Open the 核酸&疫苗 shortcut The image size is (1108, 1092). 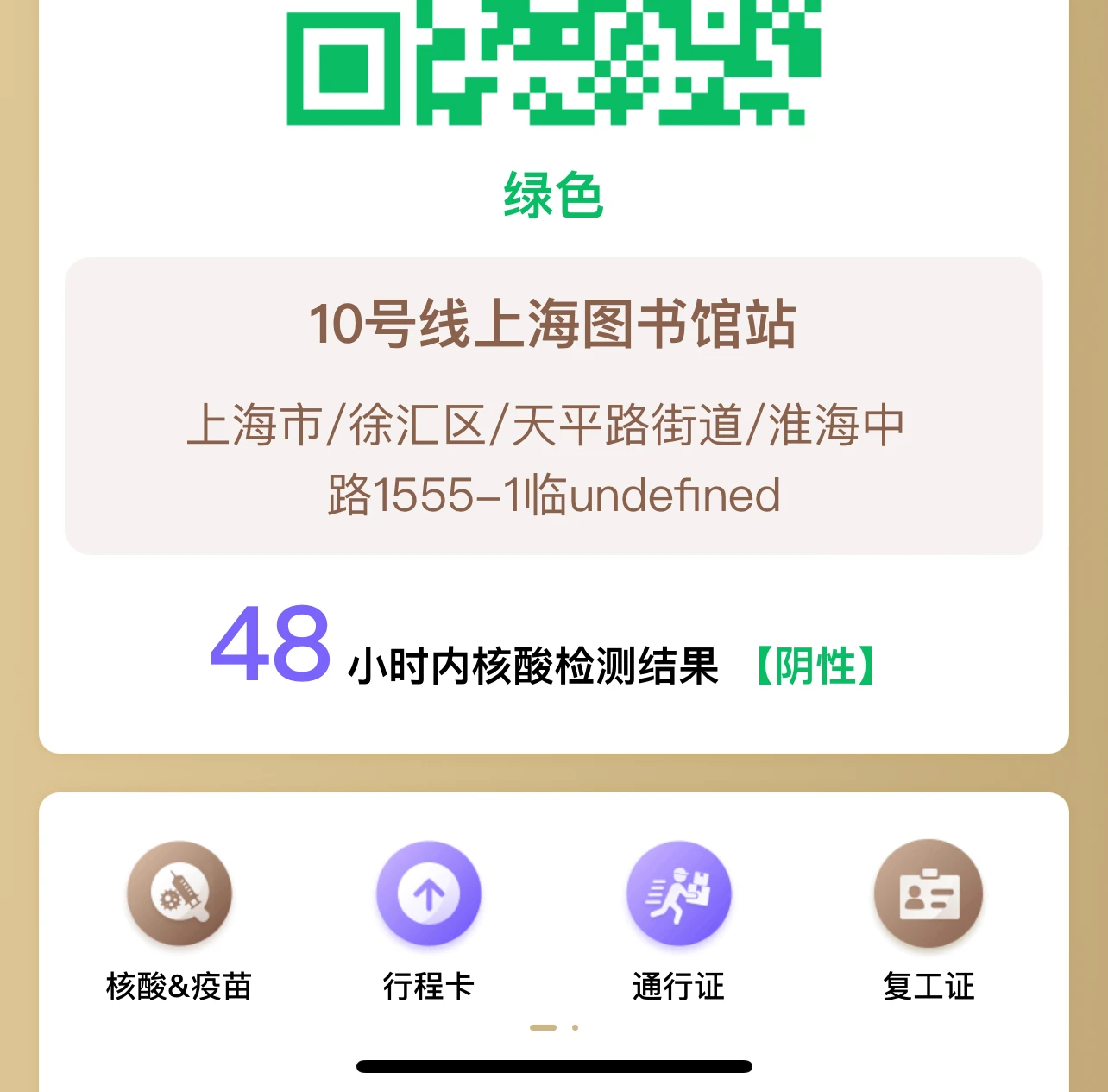tap(179, 894)
